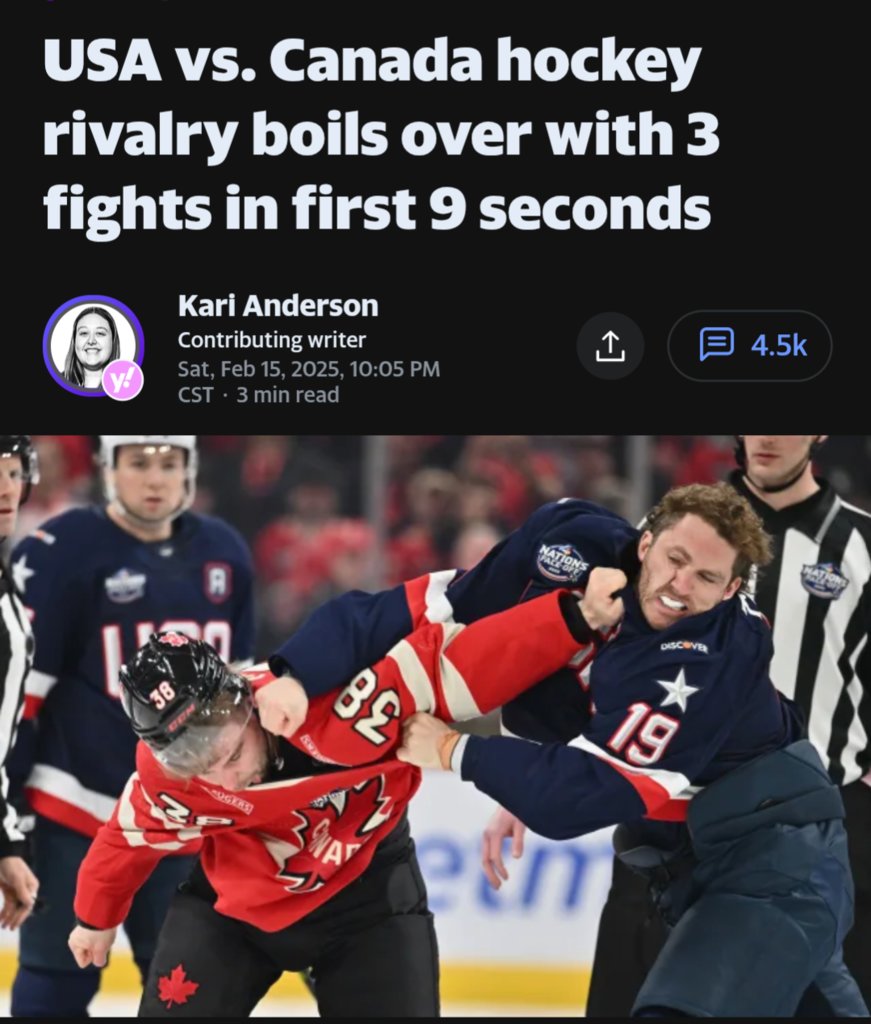The height and width of the screenshot is (1024, 871).
Task: Tap Kari Anderson's avatar photo
Action: point(92,346)
